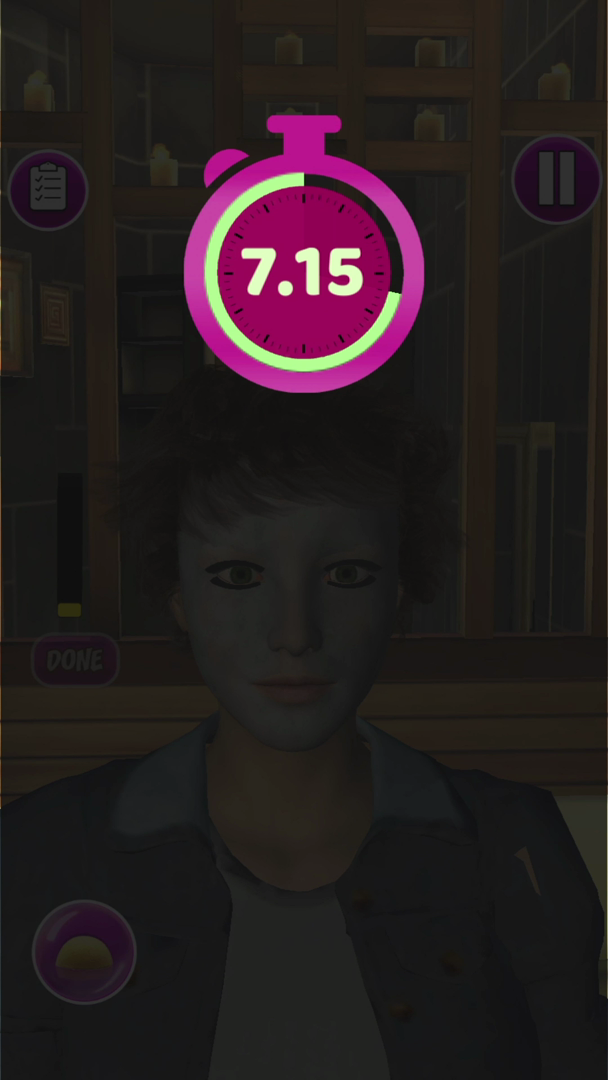Pause the game
This screenshot has width=608, height=1080.
(556, 180)
